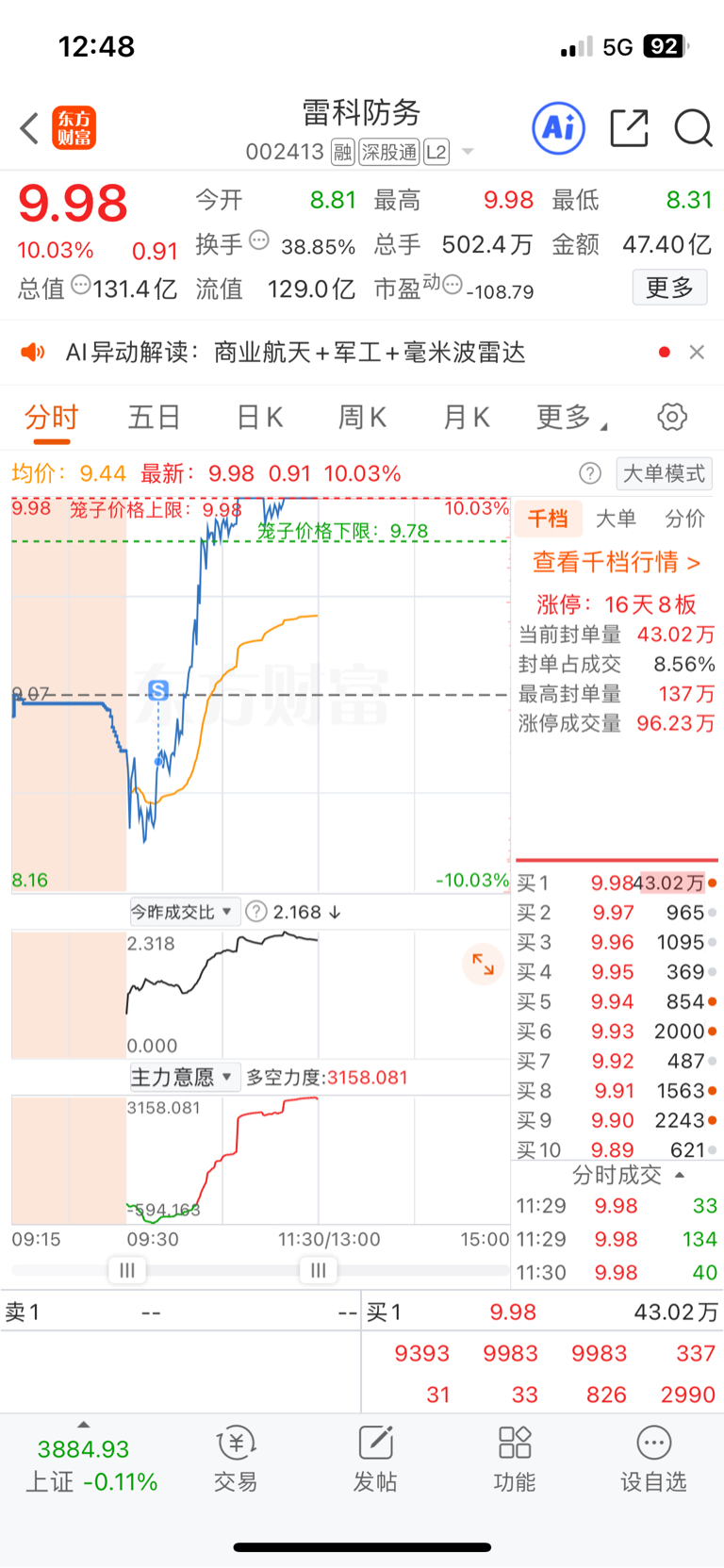724x1568 pixels.
Task: Add stock via 设自选
Action: pos(653,1459)
